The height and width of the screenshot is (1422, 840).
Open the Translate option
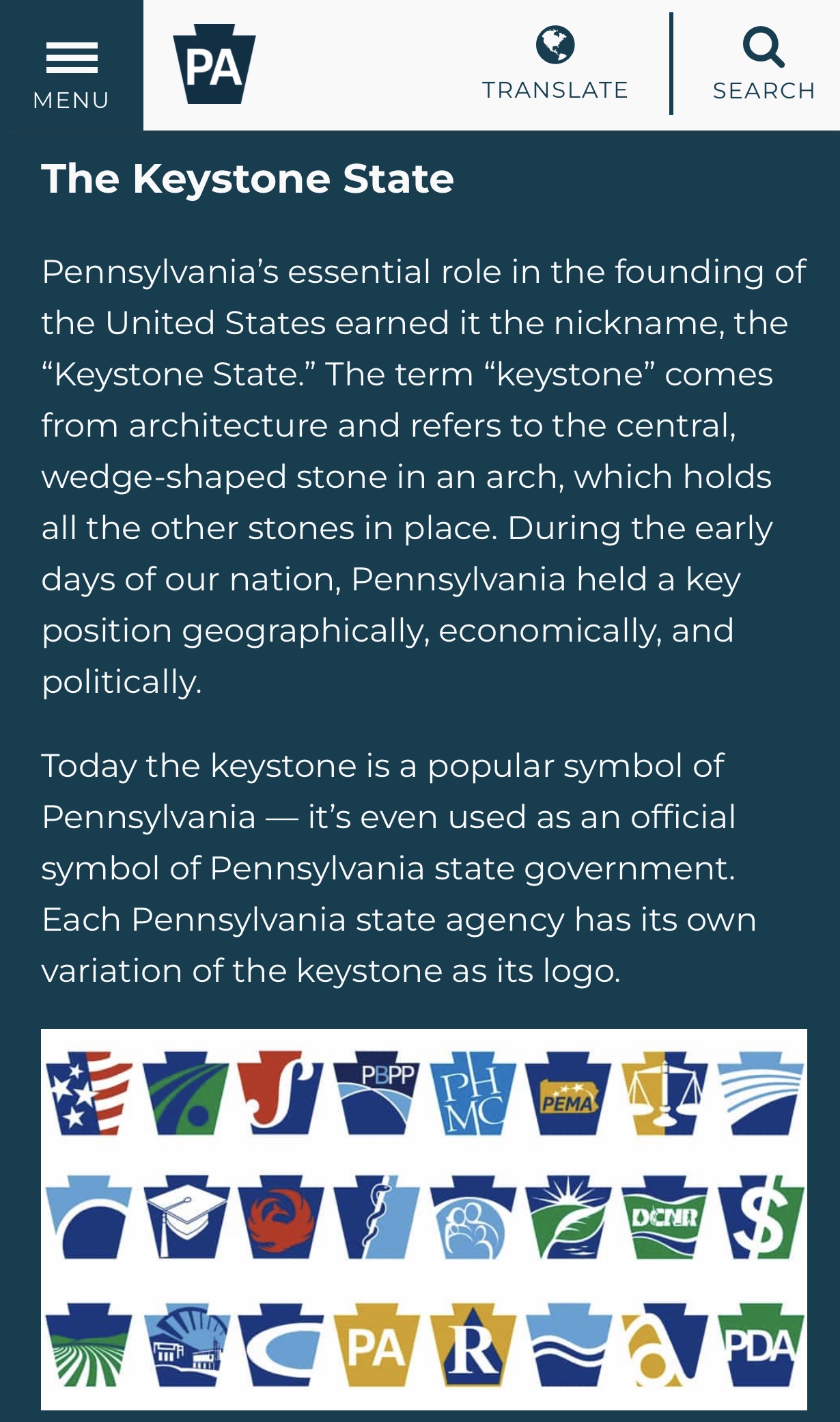555,64
